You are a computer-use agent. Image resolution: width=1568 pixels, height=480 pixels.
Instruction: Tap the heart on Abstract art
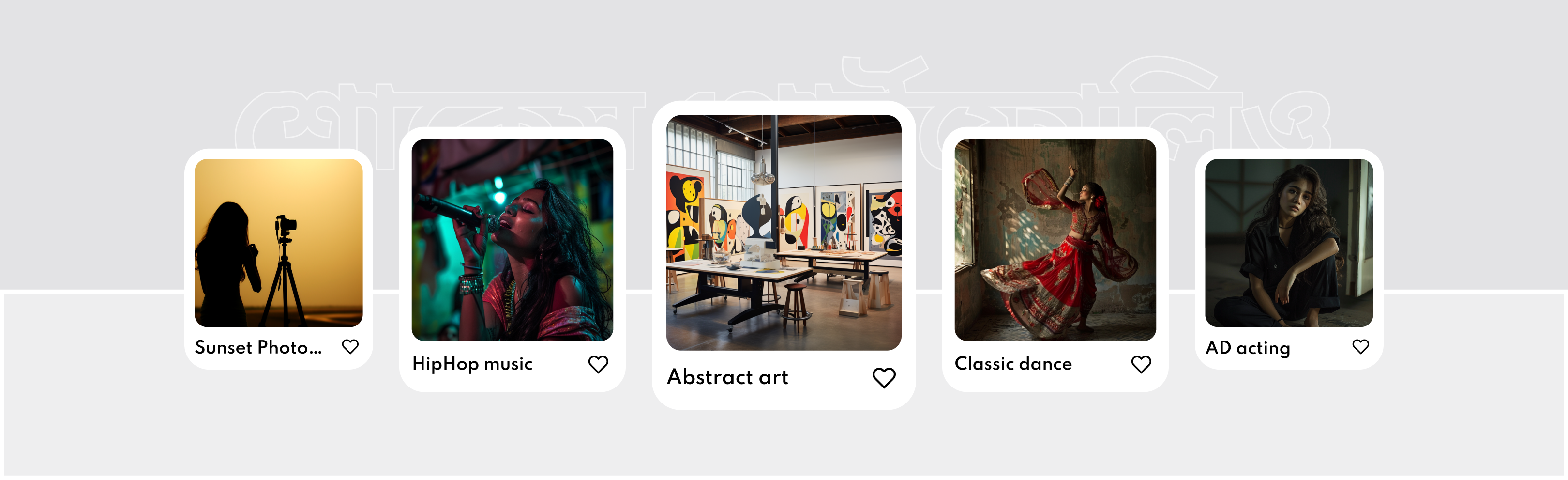[x=883, y=378]
